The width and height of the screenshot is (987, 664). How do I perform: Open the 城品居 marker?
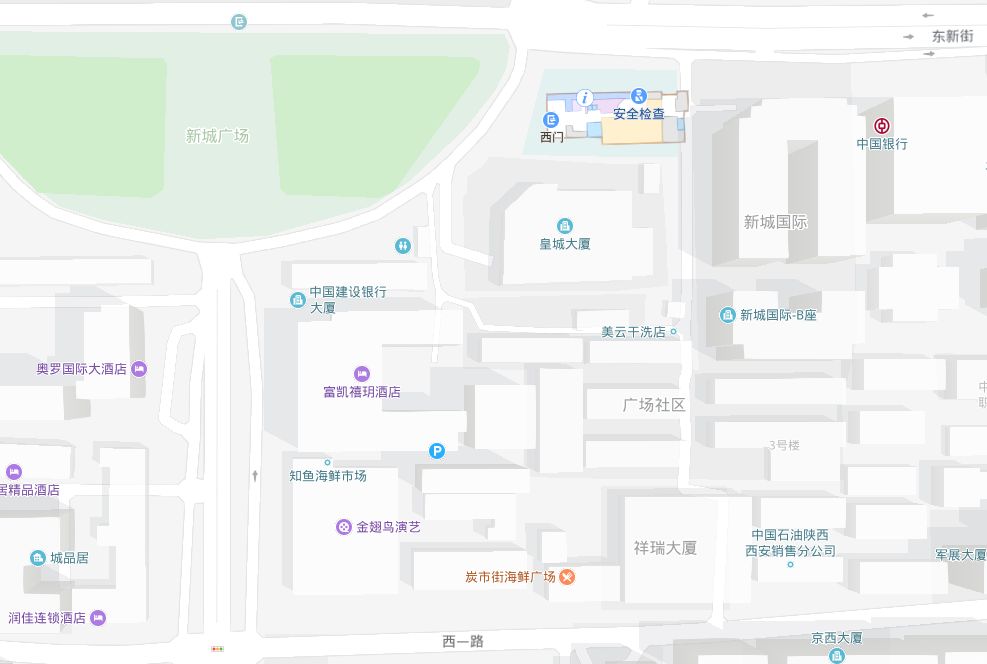[38, 557]
